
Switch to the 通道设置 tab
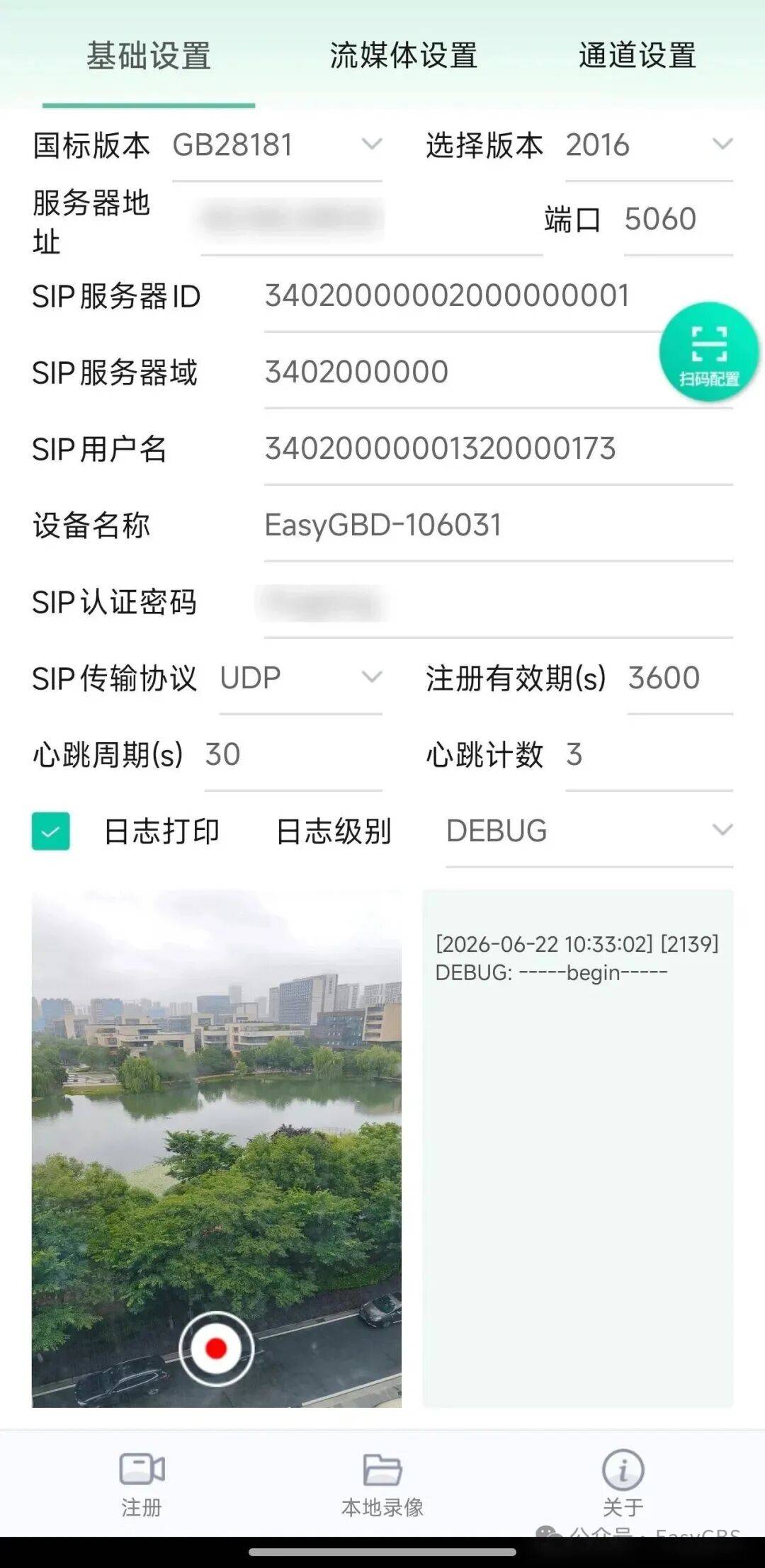tap(637, 55)
